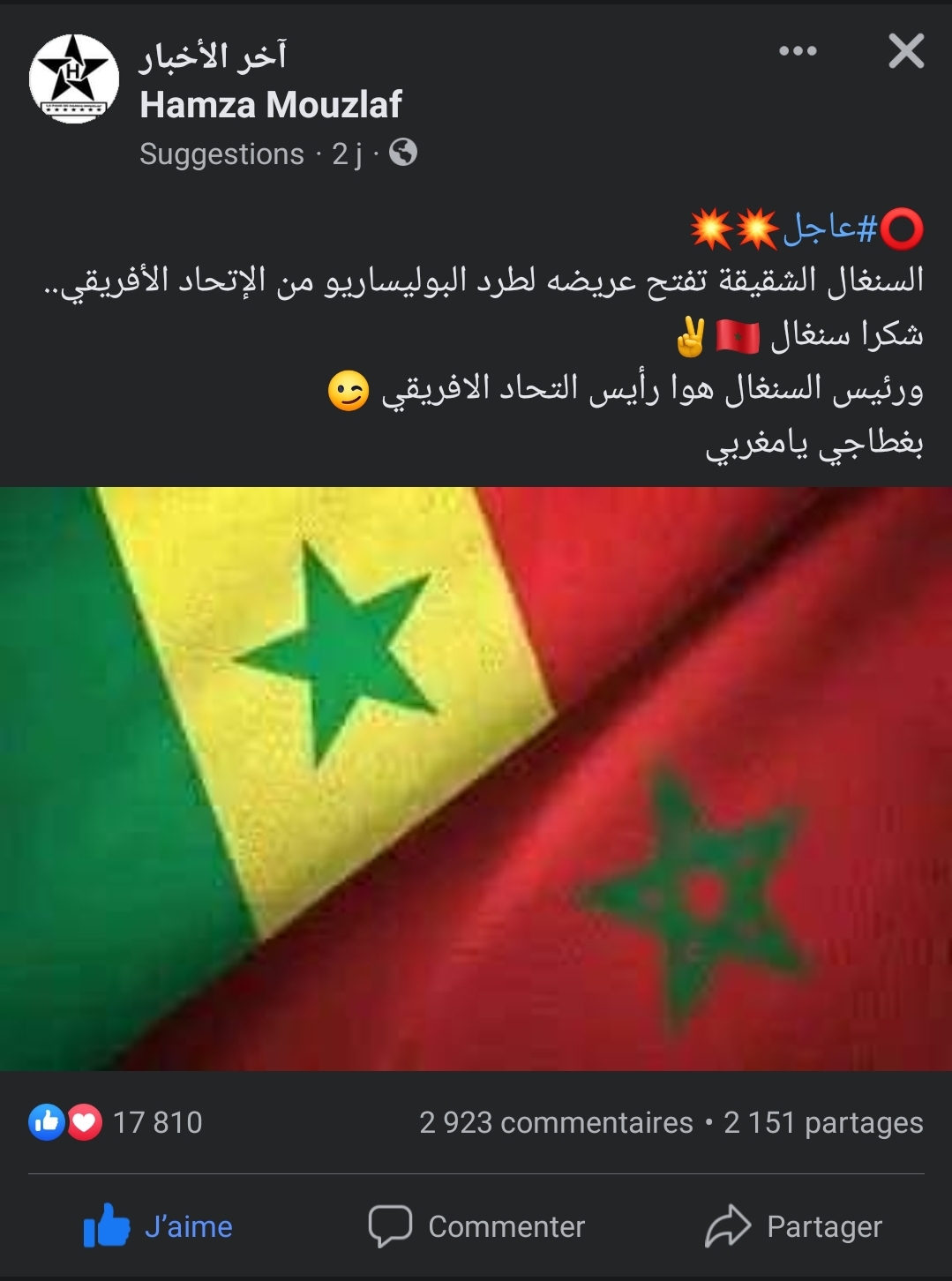Open the Senegal and Morocco flags photo
952x1281 pixels.
click(x=476, y=778)
